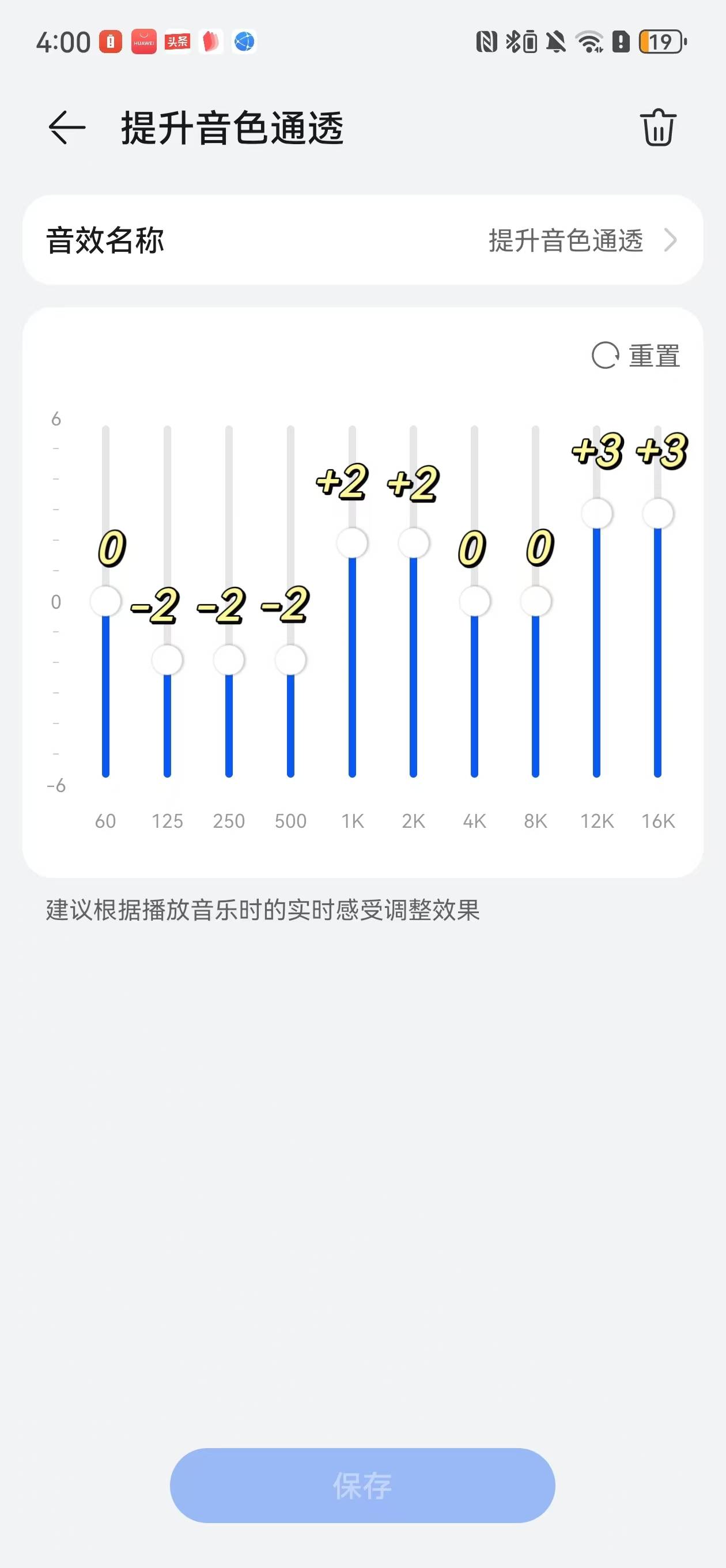The width and height of the screenshot is (726, 1568).
Task: Select the 500Hz slider handle
Action: coord(290,659)
